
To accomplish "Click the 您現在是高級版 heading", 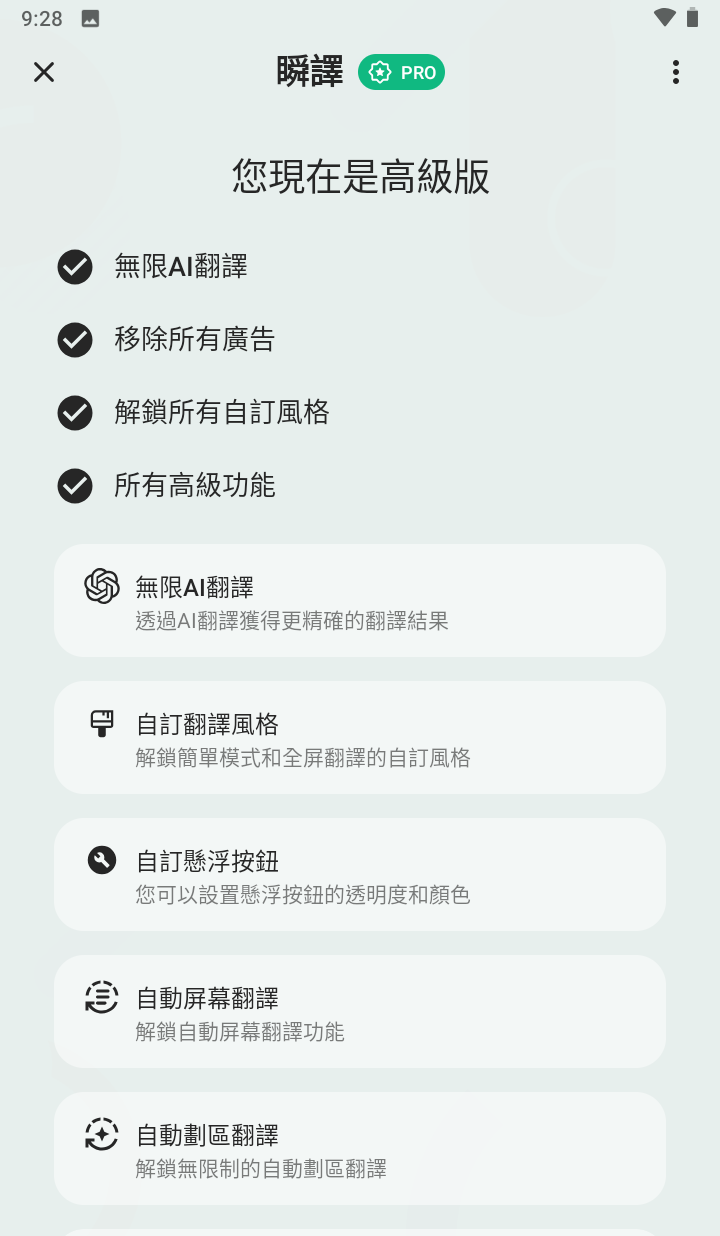I will point(360,175).
